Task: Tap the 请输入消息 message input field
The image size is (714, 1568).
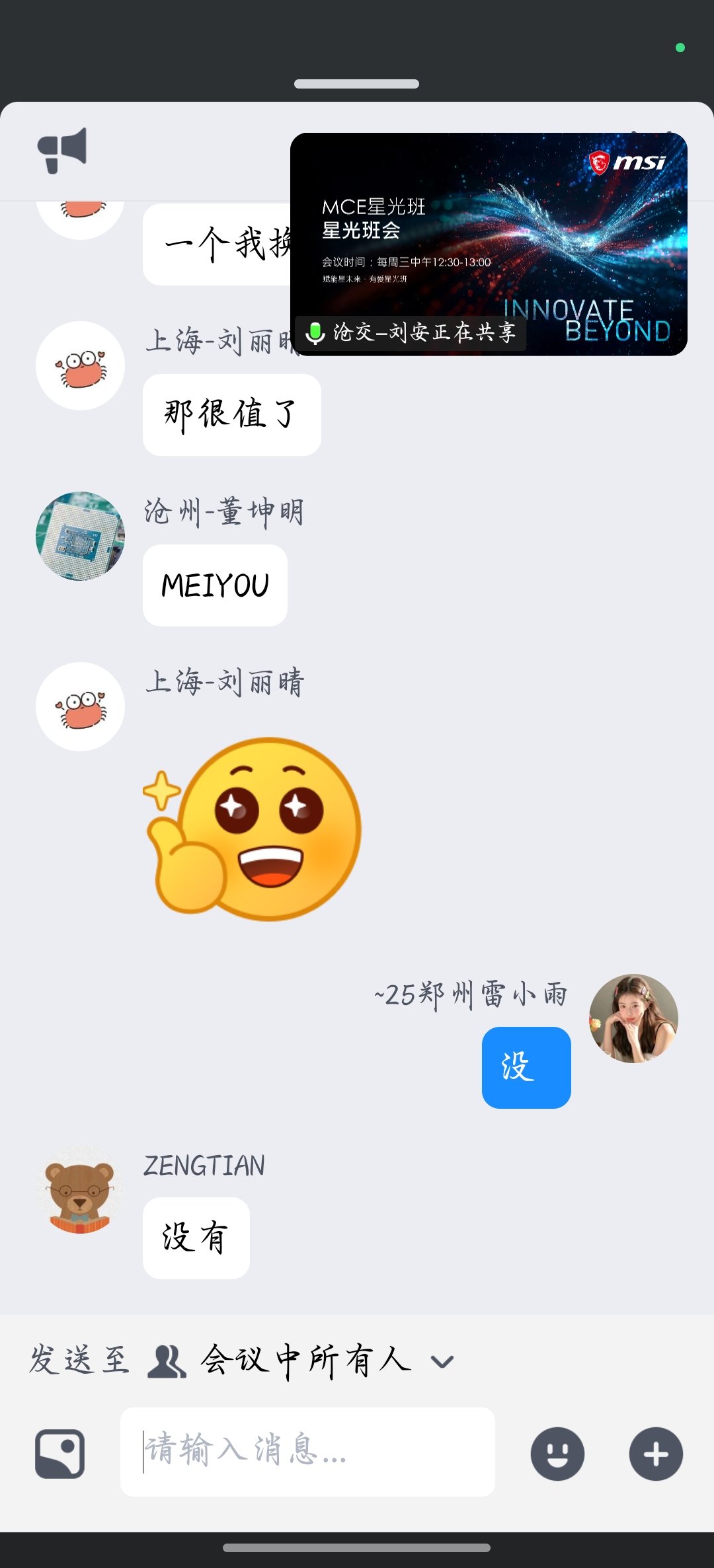Action: pyautogui.click(x=307, y=1451)
